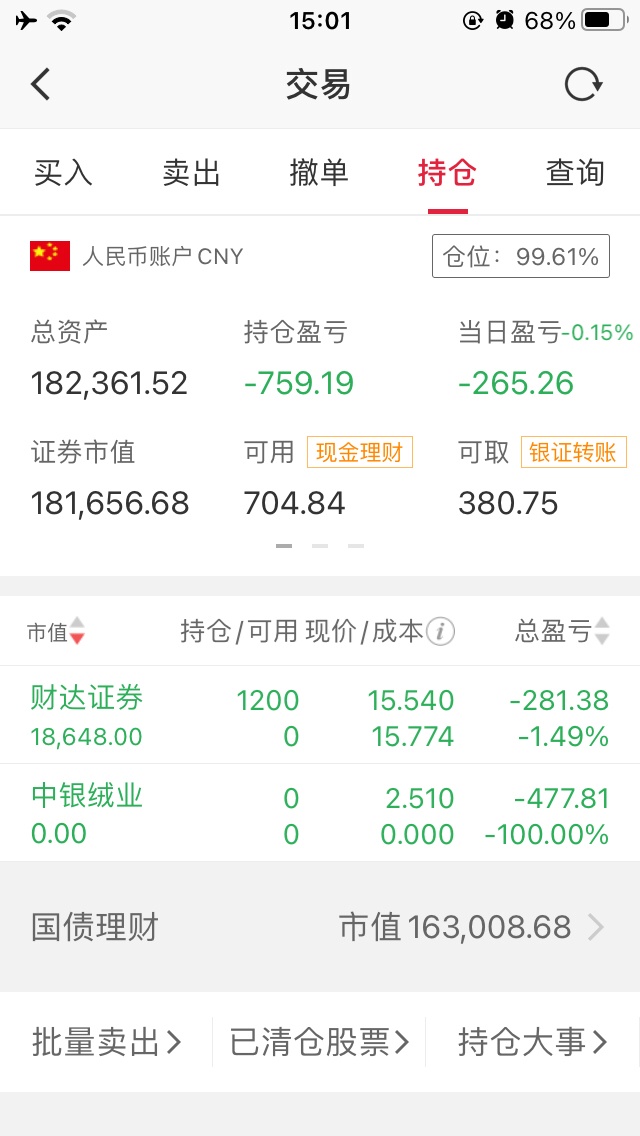The height and width of the screenshot is (1136, 640).
Task: Sort holdings by 总盈亏
Action: [x=562, y=632]
